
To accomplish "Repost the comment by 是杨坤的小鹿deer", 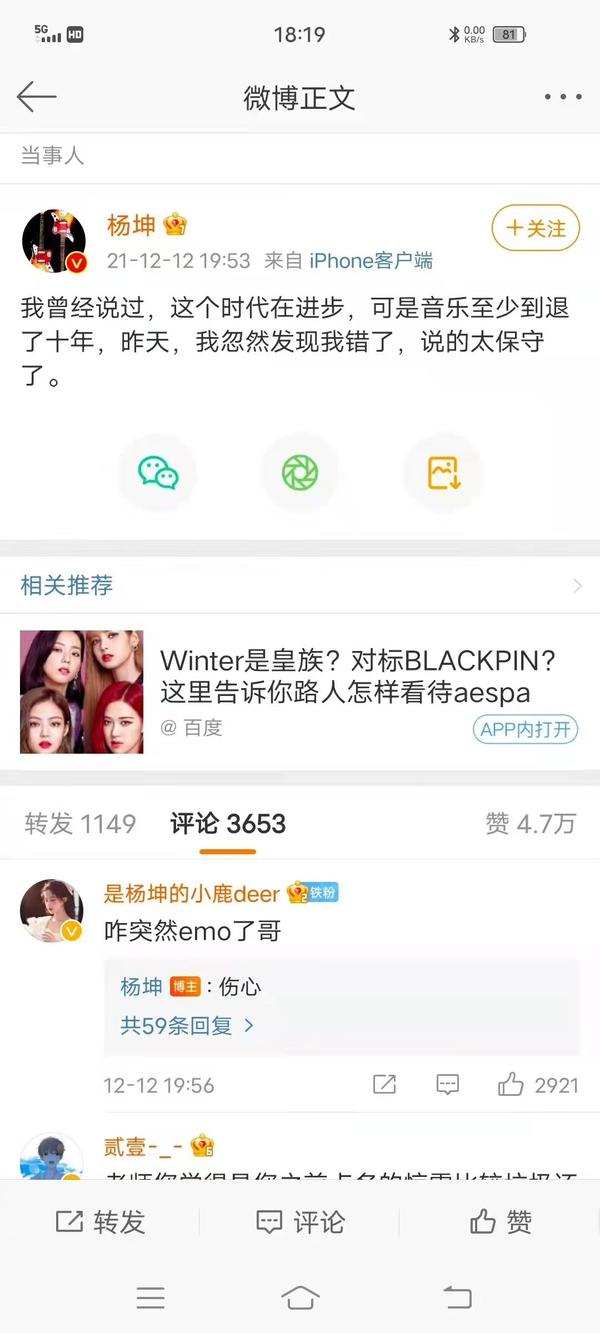I will pyautogui.click(x=384, y=1085).
